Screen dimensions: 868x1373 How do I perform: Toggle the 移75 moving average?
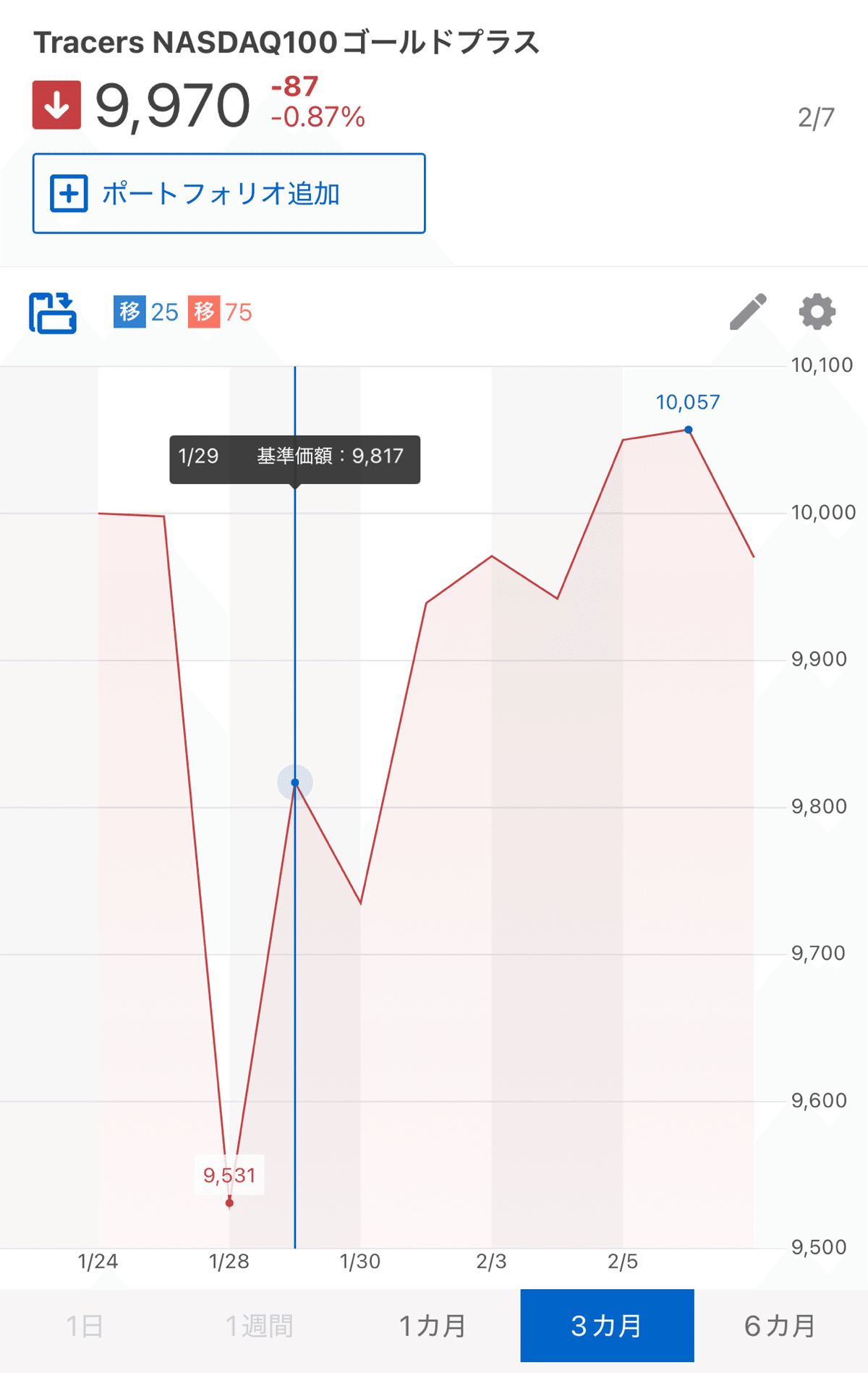coord(221,312)
